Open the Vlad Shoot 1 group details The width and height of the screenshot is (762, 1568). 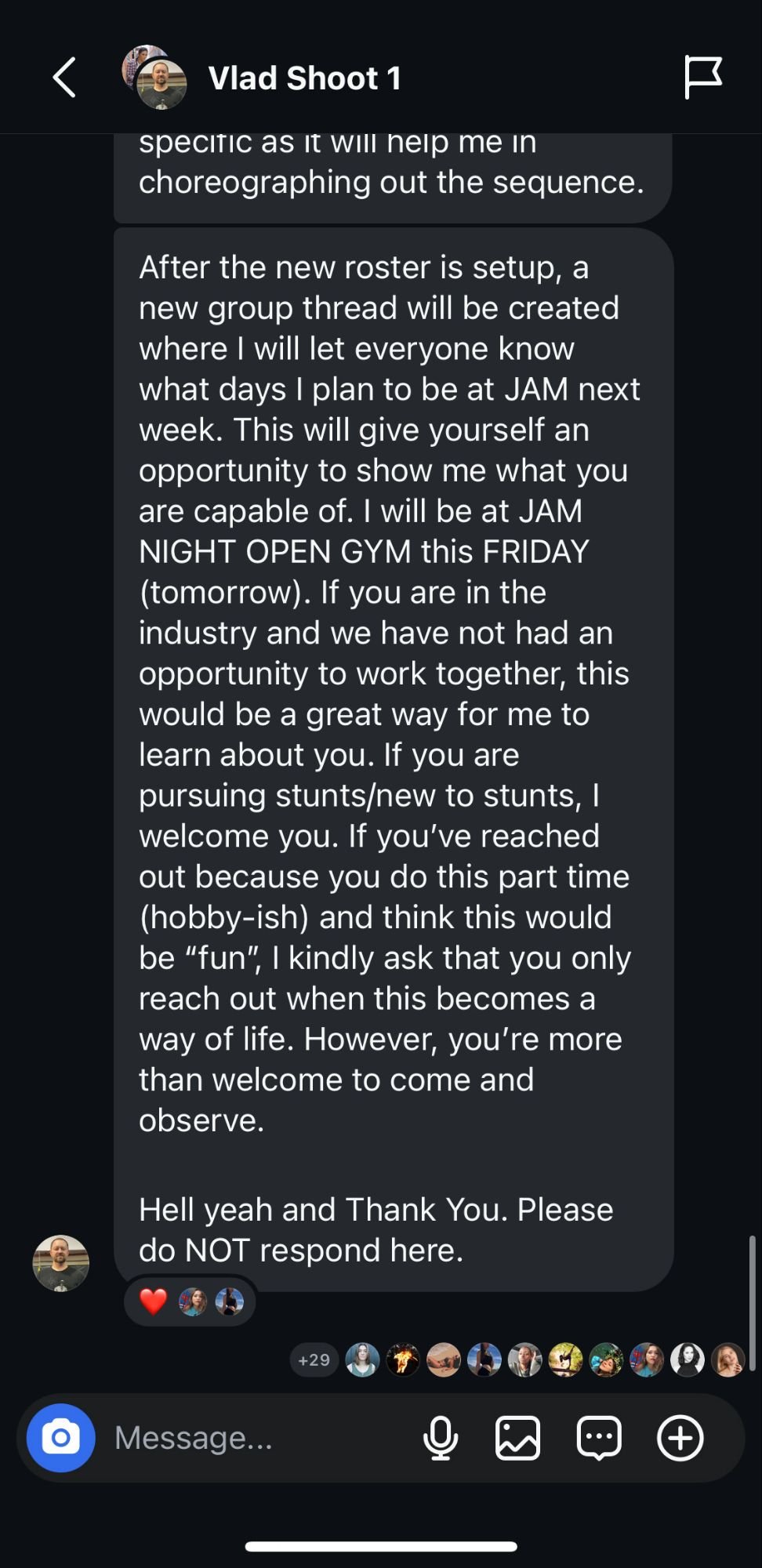click(304, 78)
